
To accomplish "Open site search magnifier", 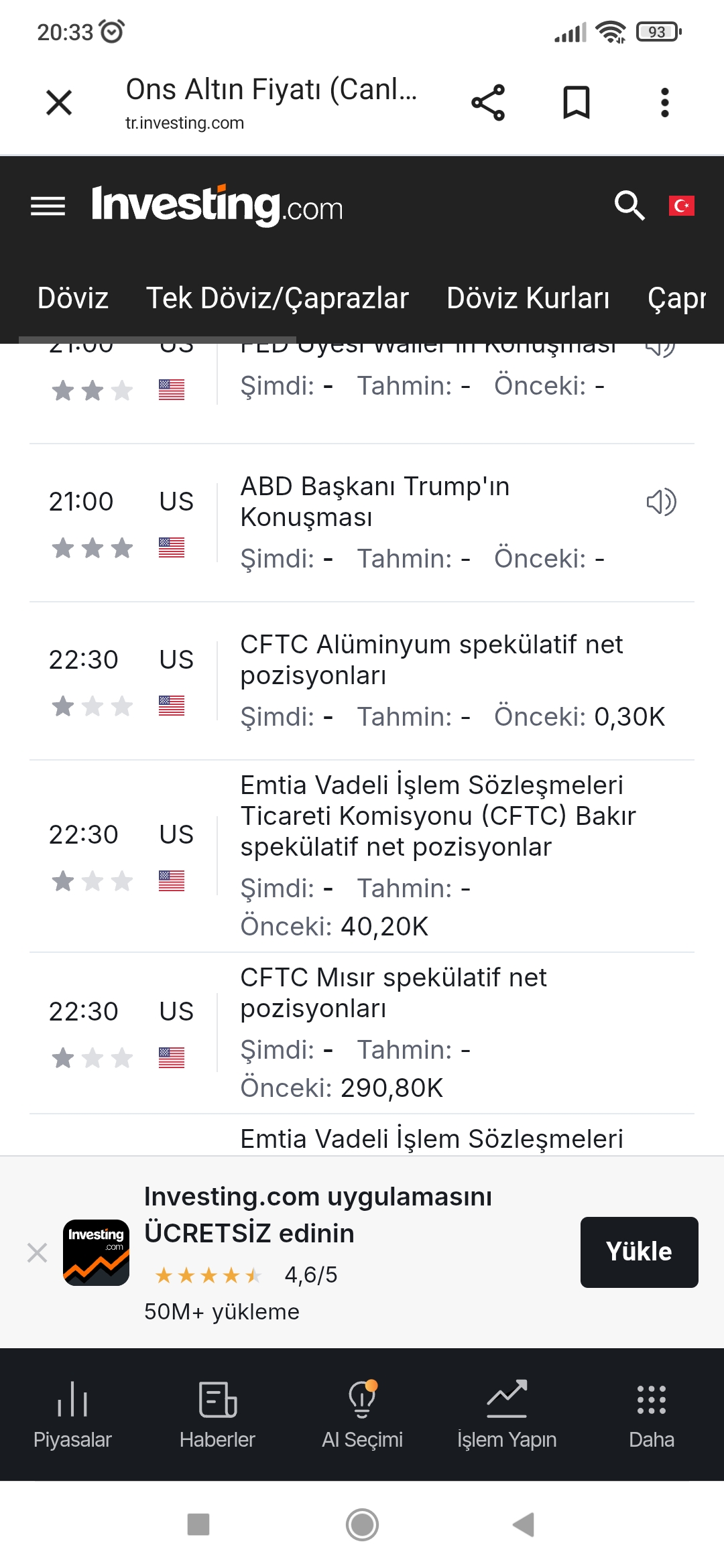I will click(629, 205).
